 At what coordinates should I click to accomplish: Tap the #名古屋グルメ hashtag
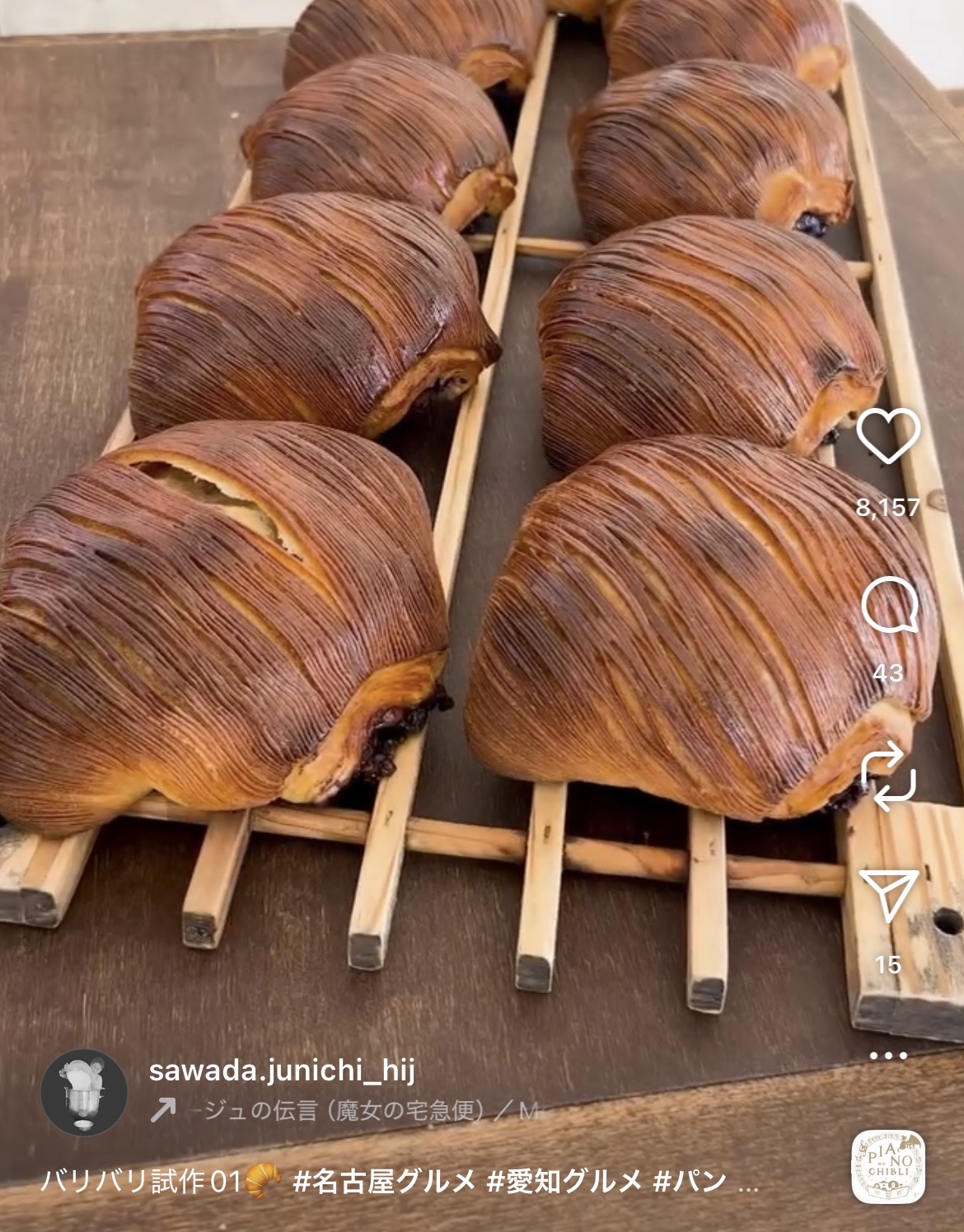[x=384, y=1182]
